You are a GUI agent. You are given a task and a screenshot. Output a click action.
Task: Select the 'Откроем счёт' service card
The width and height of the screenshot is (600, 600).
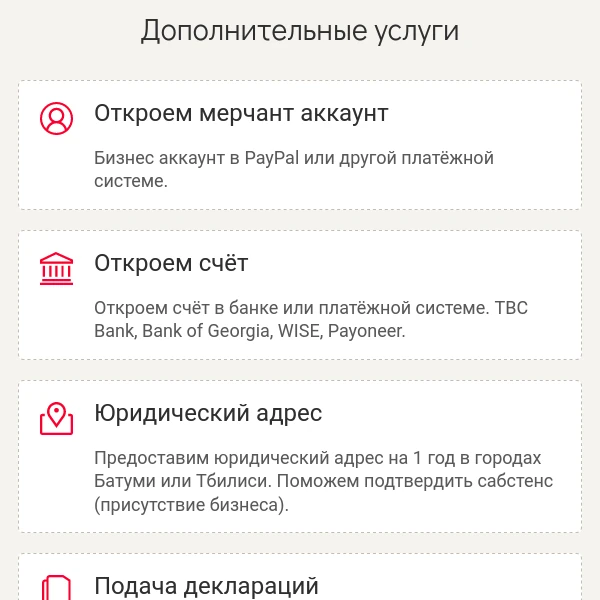[299, 295]
